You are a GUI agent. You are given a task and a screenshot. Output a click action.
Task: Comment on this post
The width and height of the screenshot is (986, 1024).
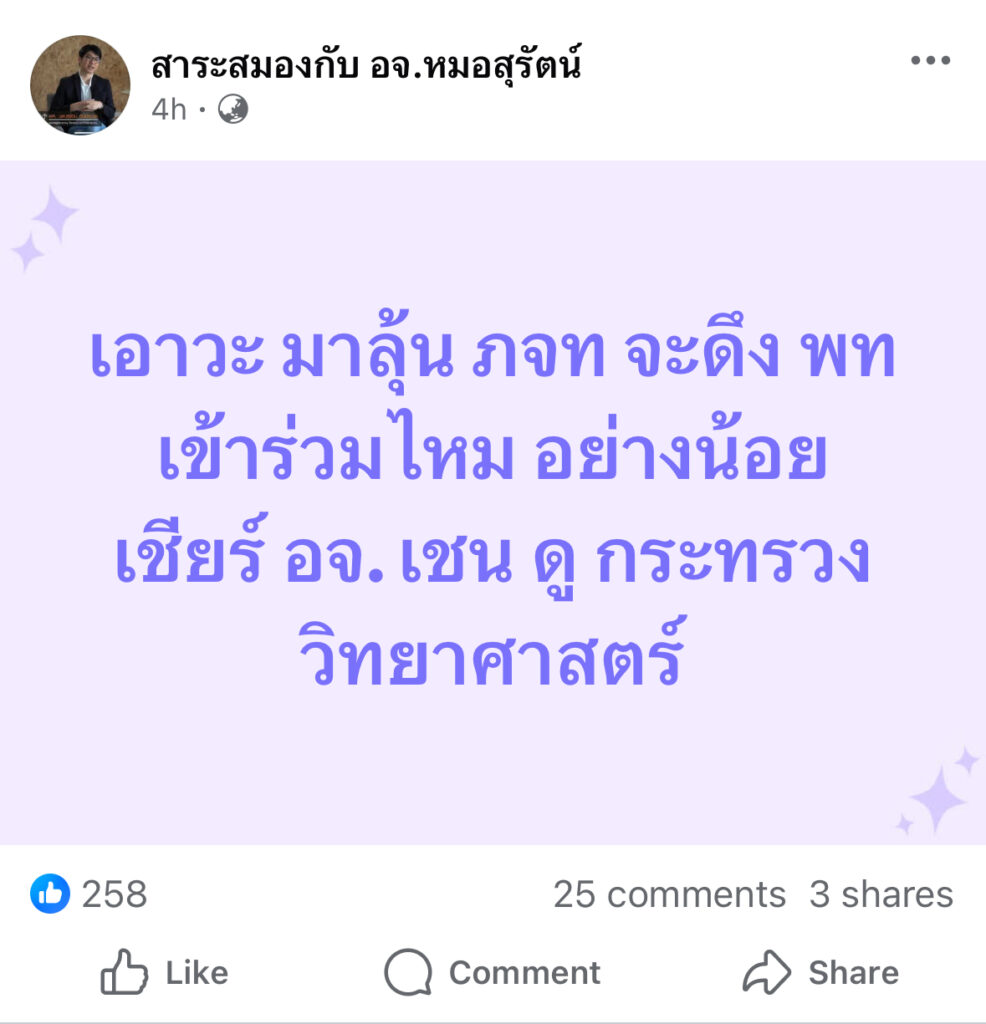(493, 972)
